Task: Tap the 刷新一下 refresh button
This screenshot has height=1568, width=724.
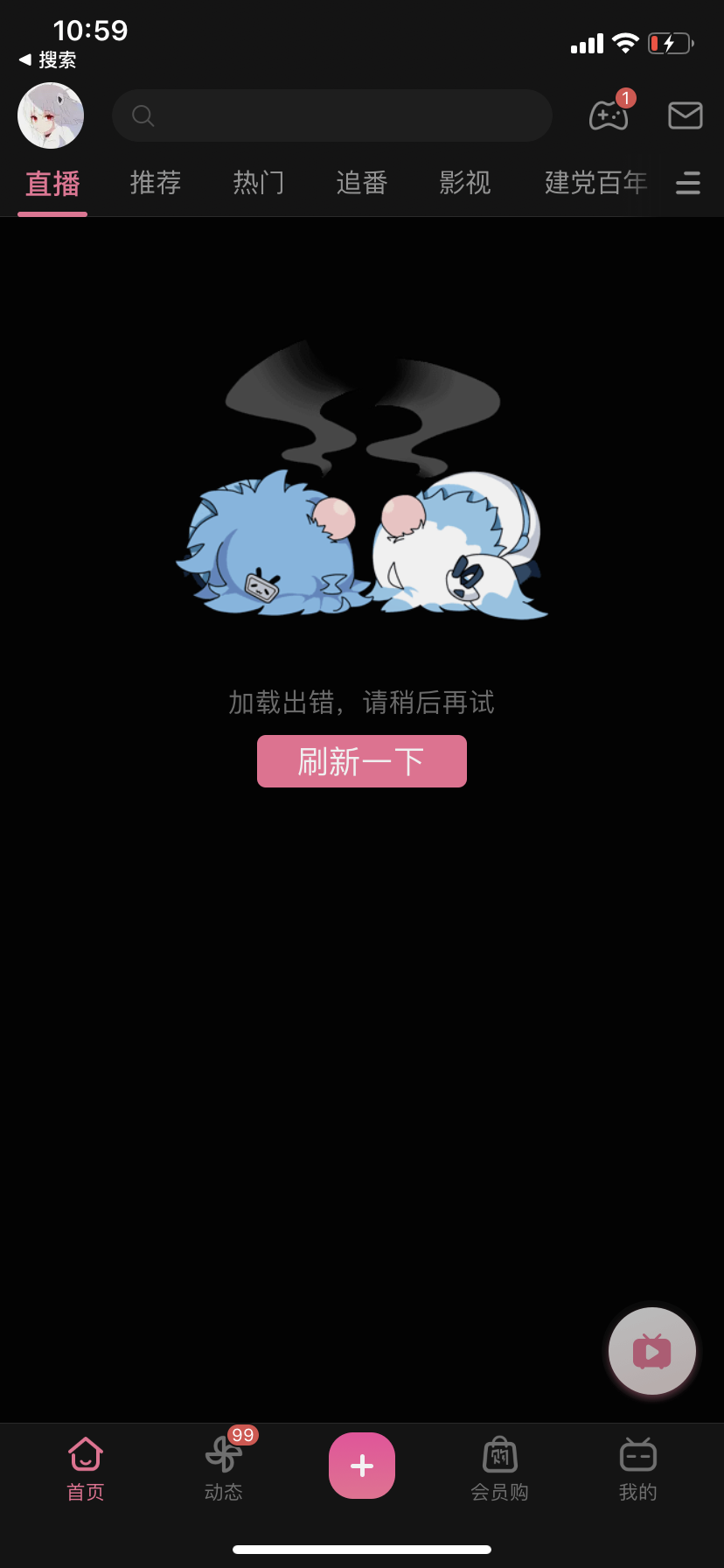Action: 362,761
